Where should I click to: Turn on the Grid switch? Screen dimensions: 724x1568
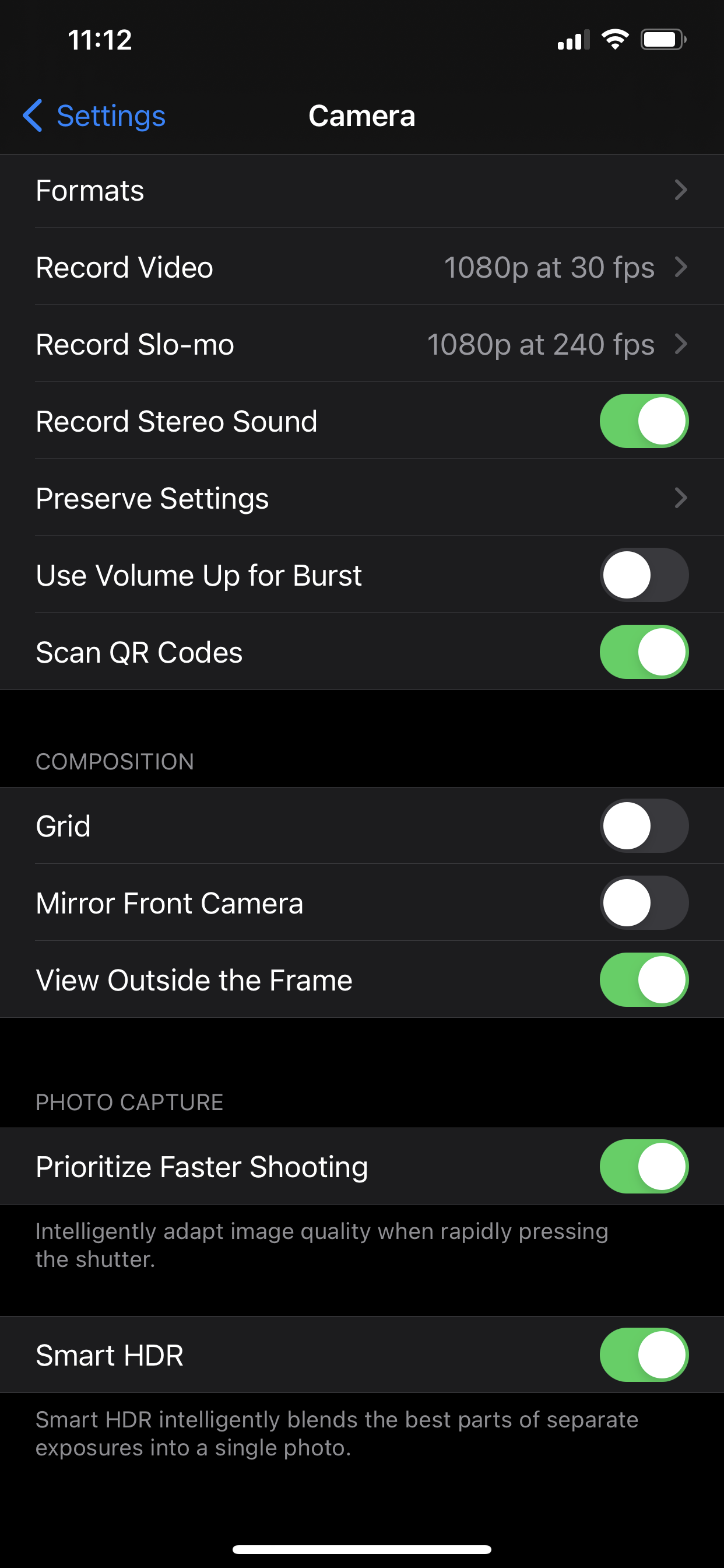[x=644, y=826]
